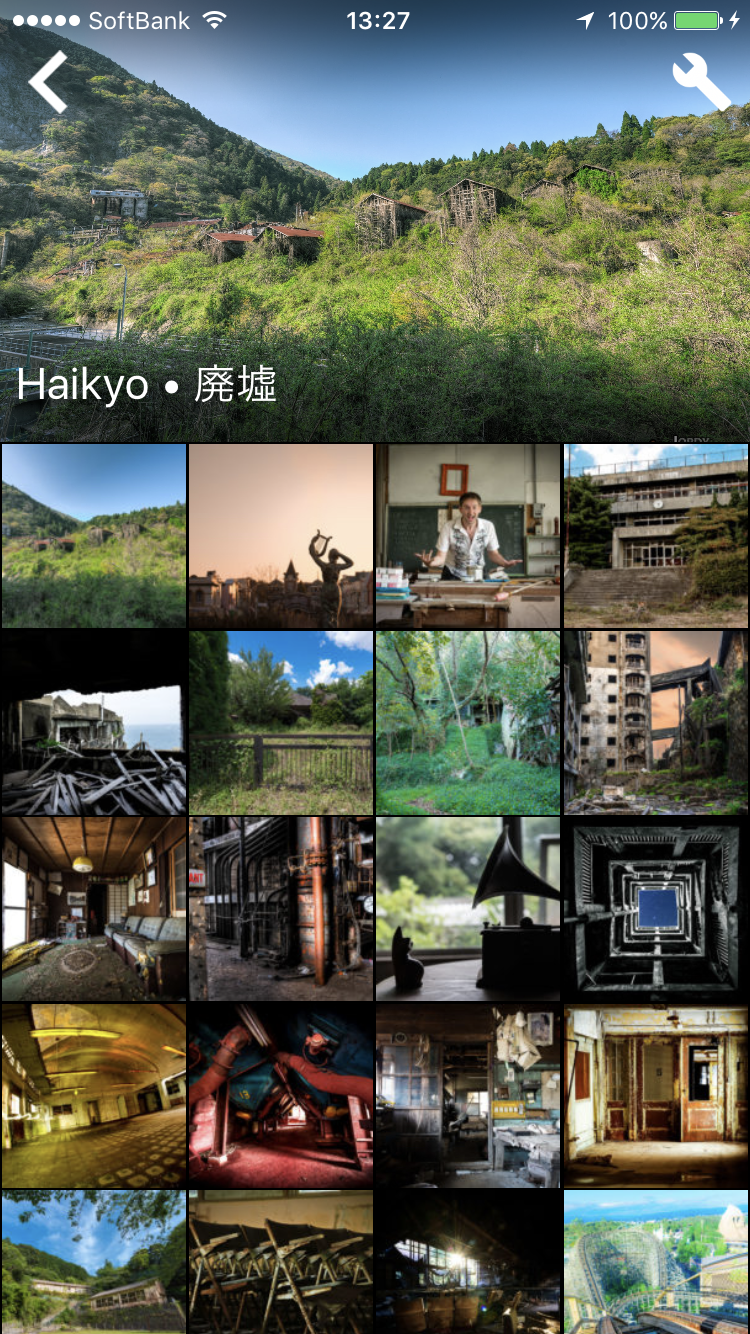This screenshot has height=1334, width=750.
Task: Open the wooden doors corridor photo
Action: tap(656, 1096)
